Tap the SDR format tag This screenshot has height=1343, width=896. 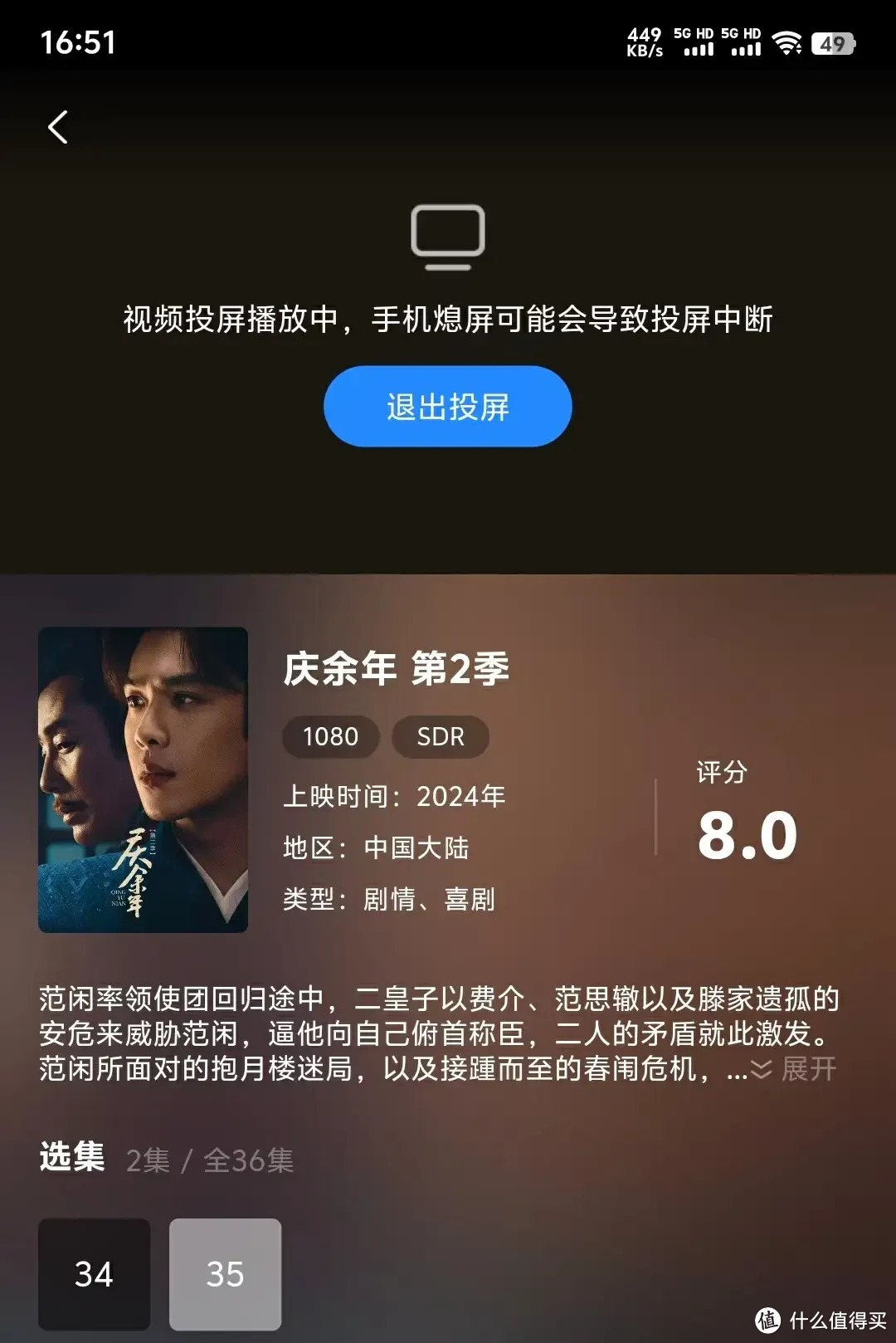pyautogui.click(x=441, y=736)
